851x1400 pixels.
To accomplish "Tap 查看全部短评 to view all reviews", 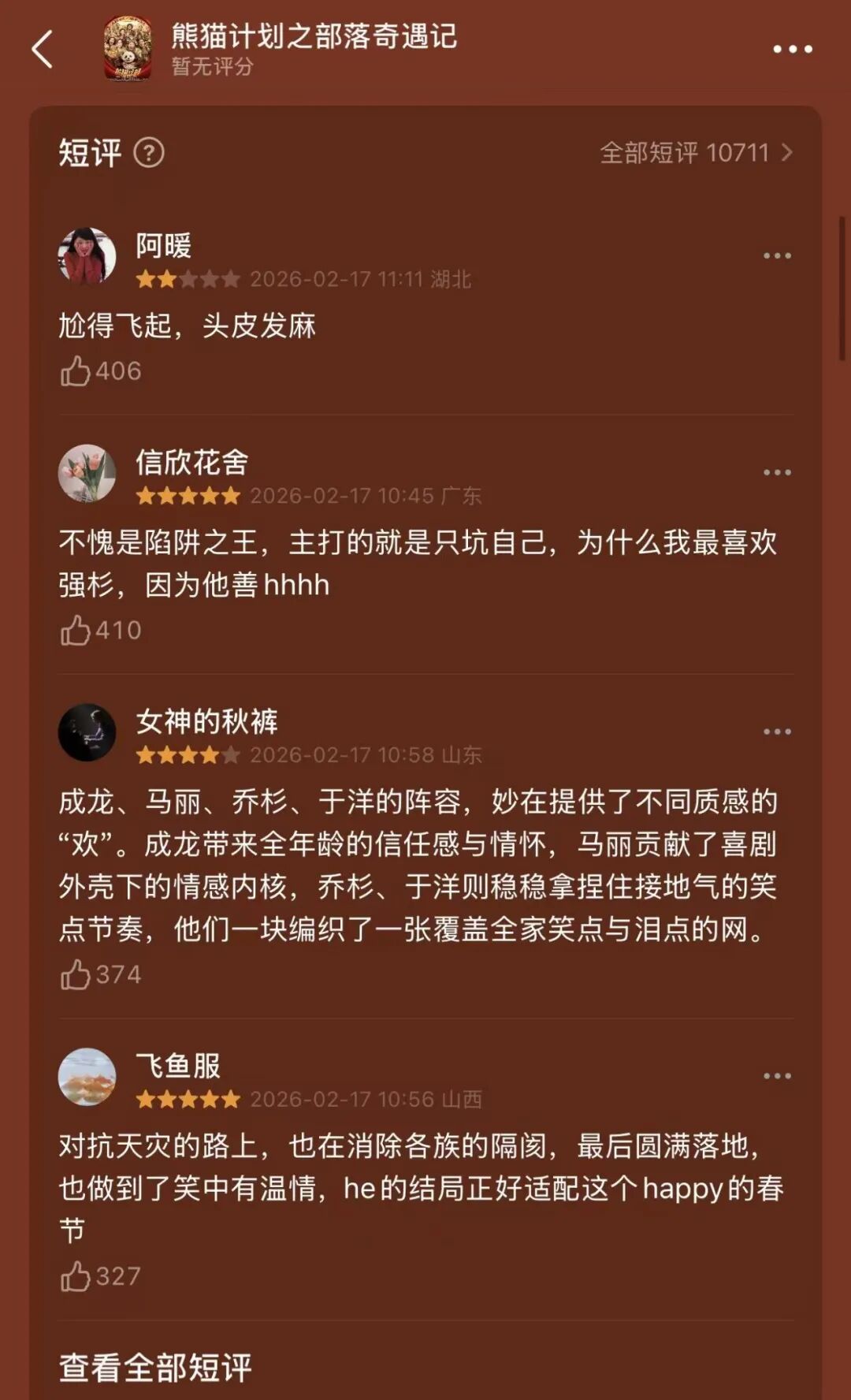I will click(x=155, y=1368).
